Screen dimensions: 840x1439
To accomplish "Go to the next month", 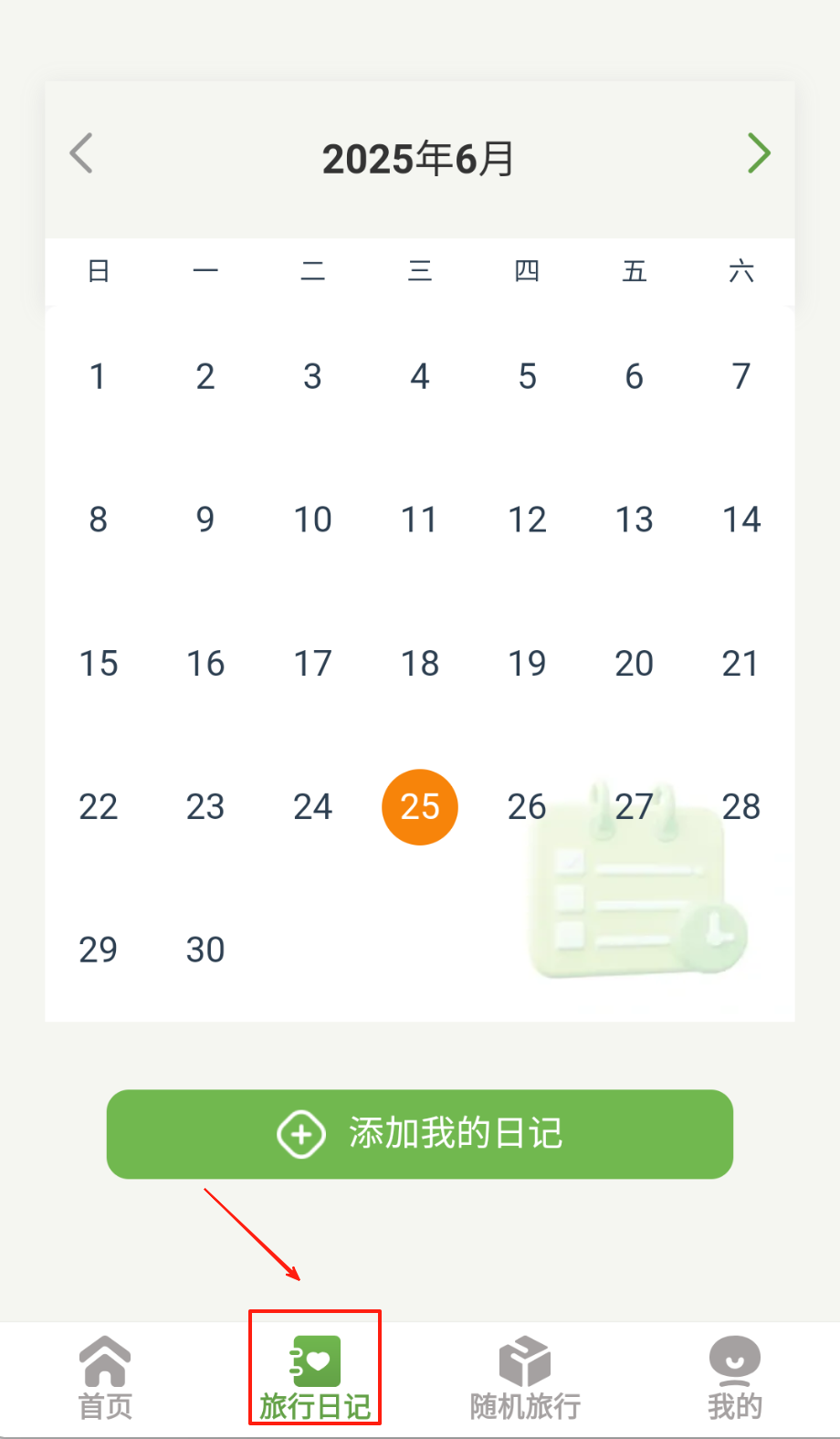I will 759,153.
